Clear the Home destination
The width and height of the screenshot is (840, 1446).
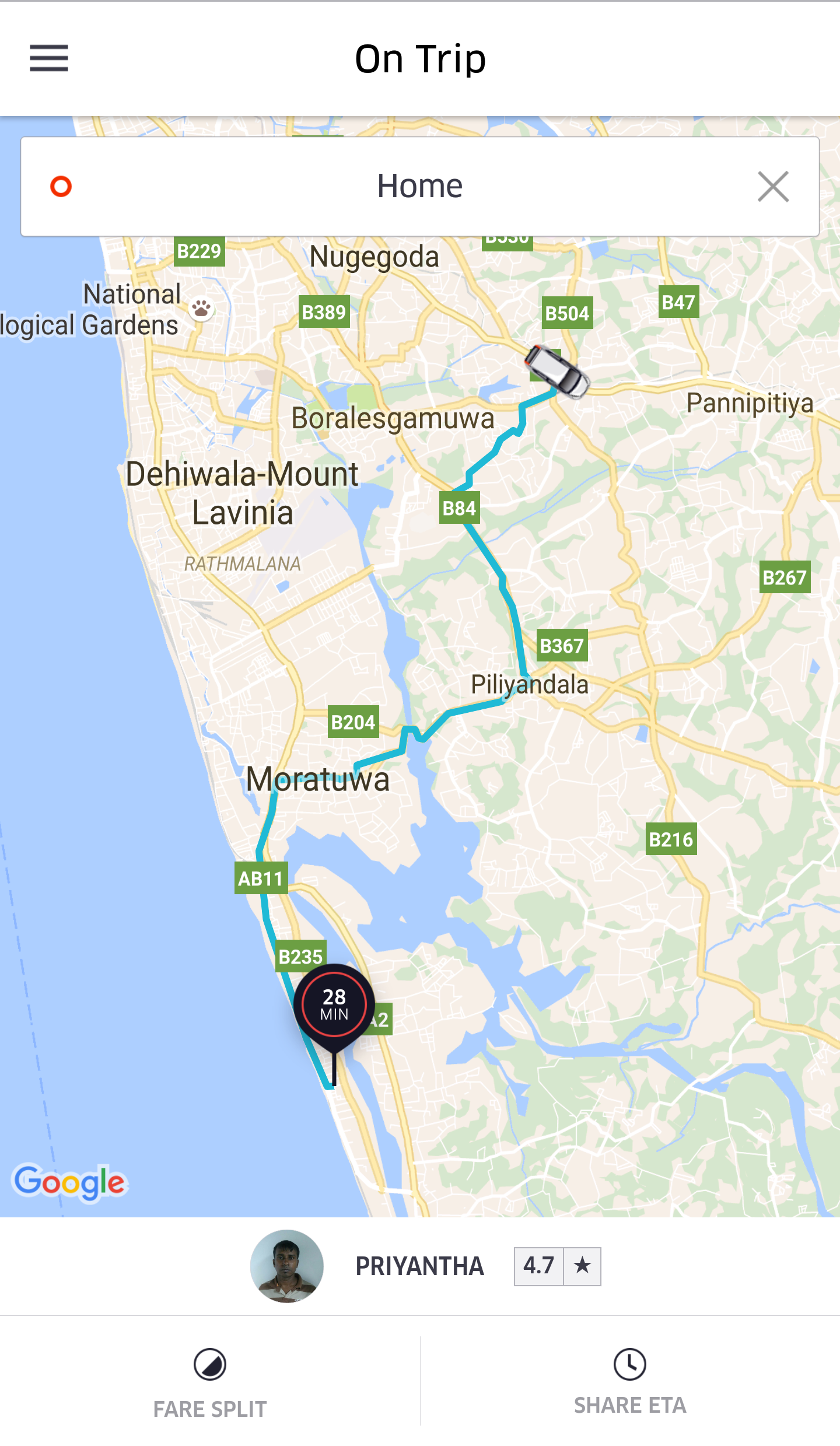click(773, 187)
